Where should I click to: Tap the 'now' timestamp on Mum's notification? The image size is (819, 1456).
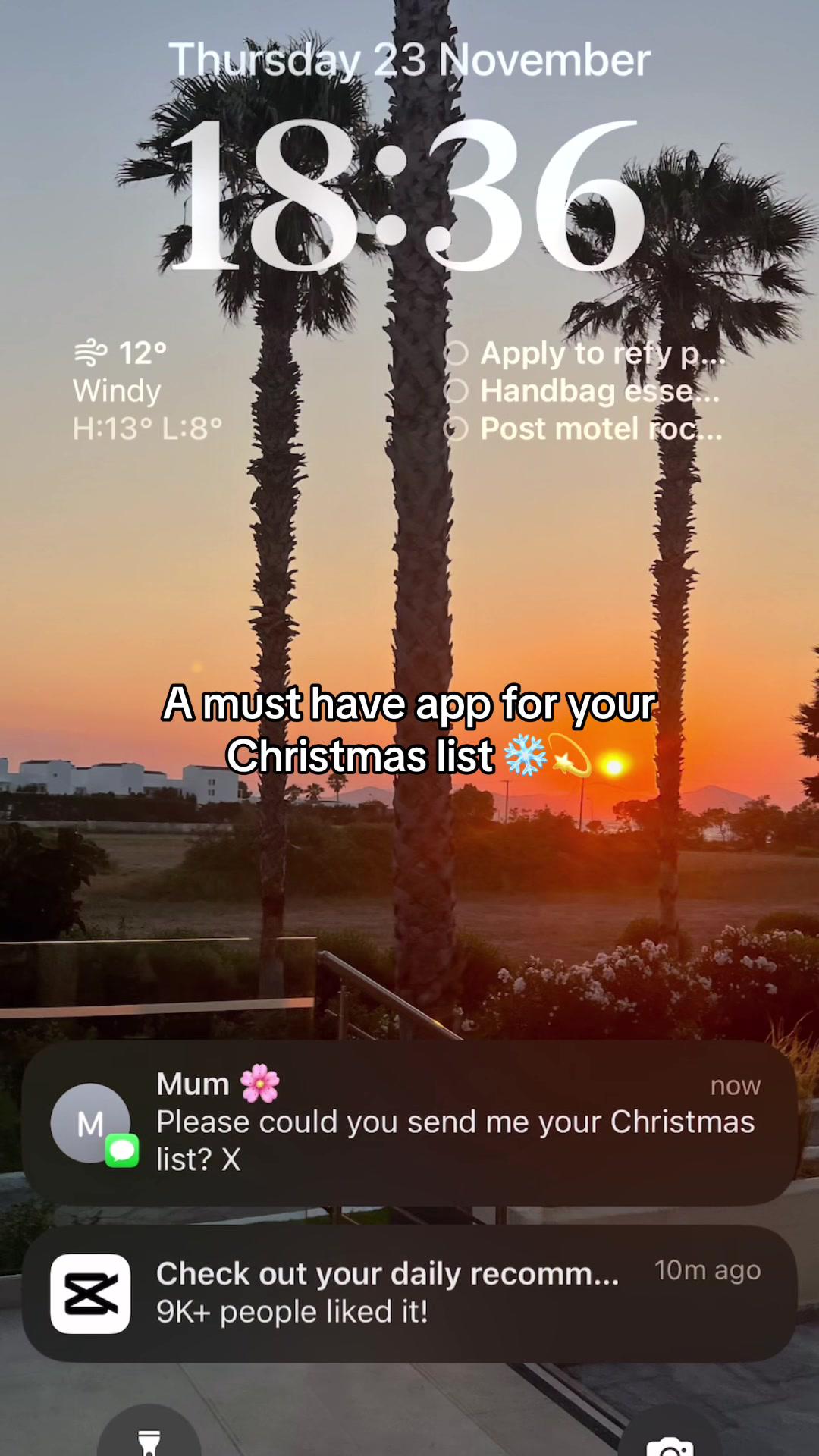pos(735,1084)
